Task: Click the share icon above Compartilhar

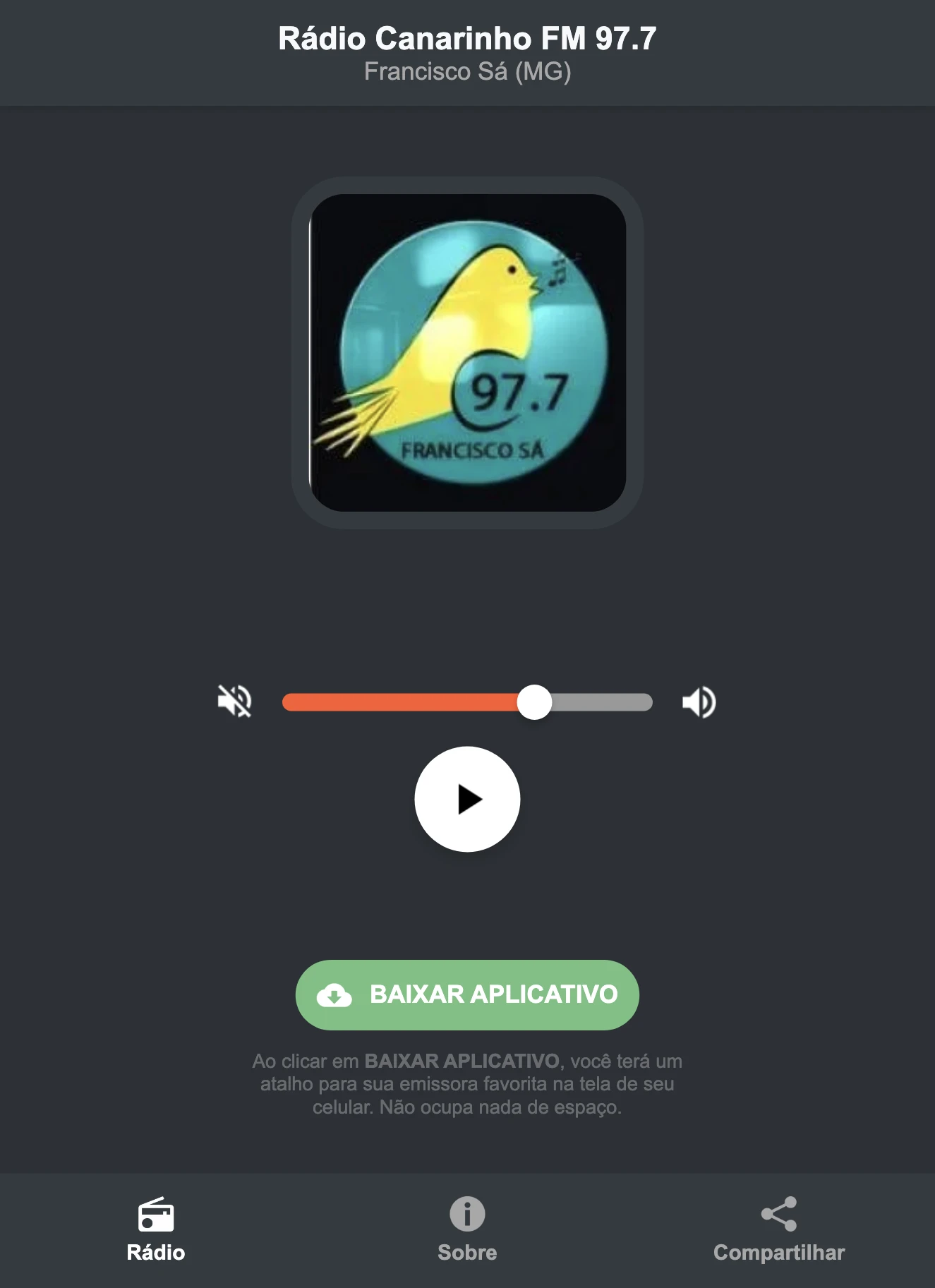Action: tap(779, 1210)
